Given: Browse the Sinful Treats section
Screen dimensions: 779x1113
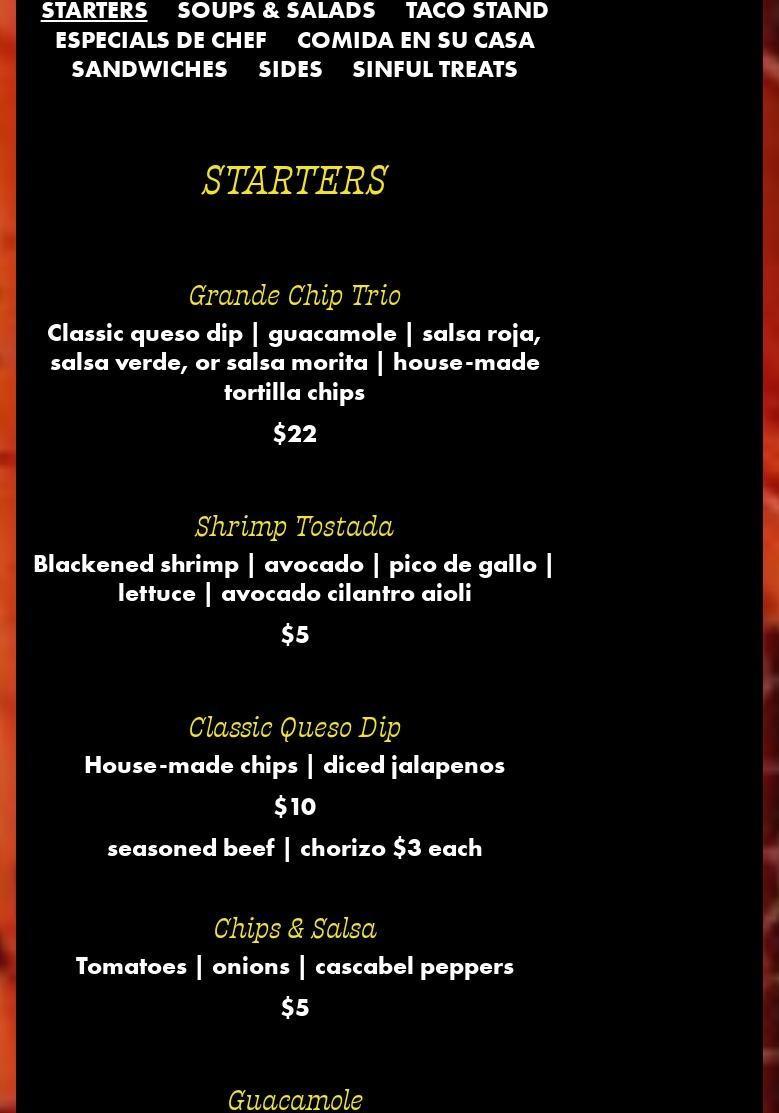Looking at the screenshot, I should pos(434,69).
